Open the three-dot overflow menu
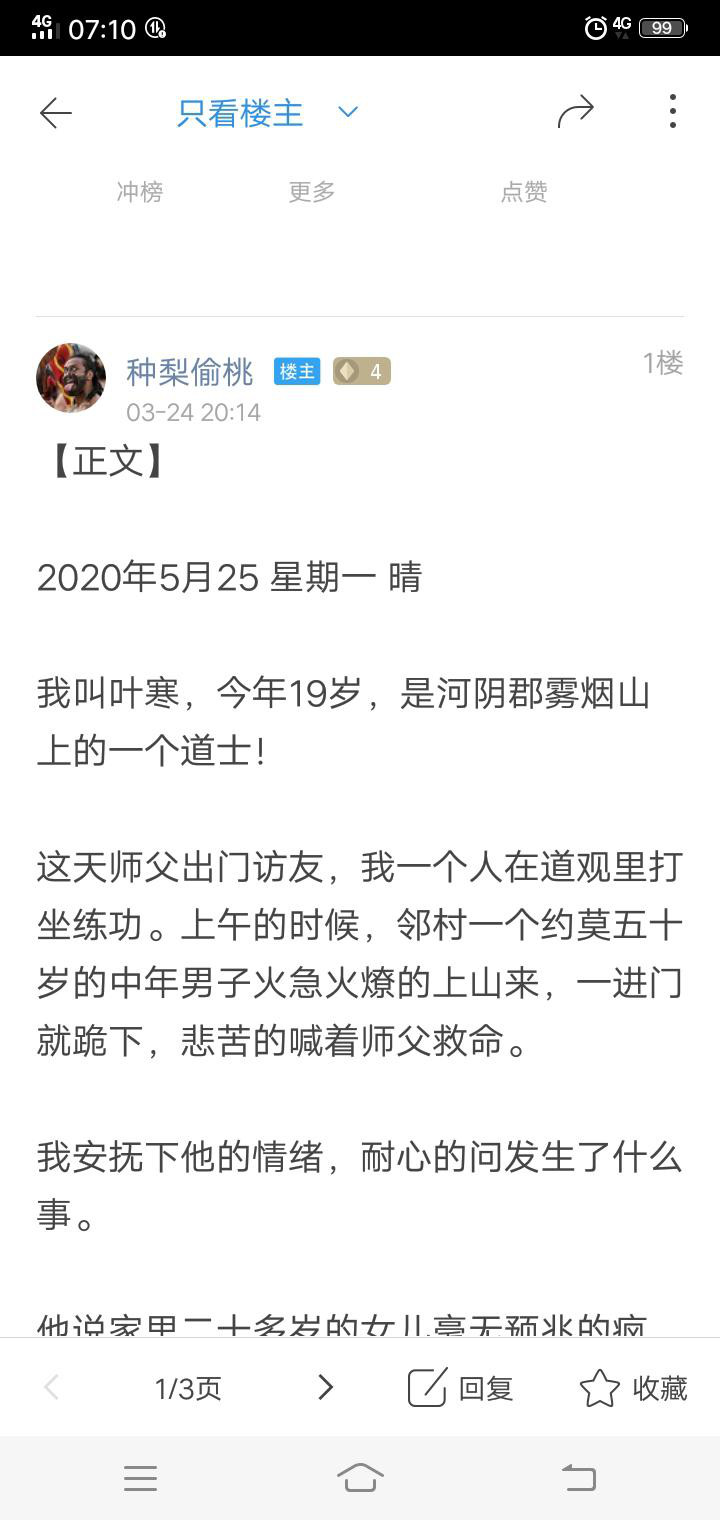Image resolution: width=720 pixels, height=1520 pixels. [x=673, y=112]
